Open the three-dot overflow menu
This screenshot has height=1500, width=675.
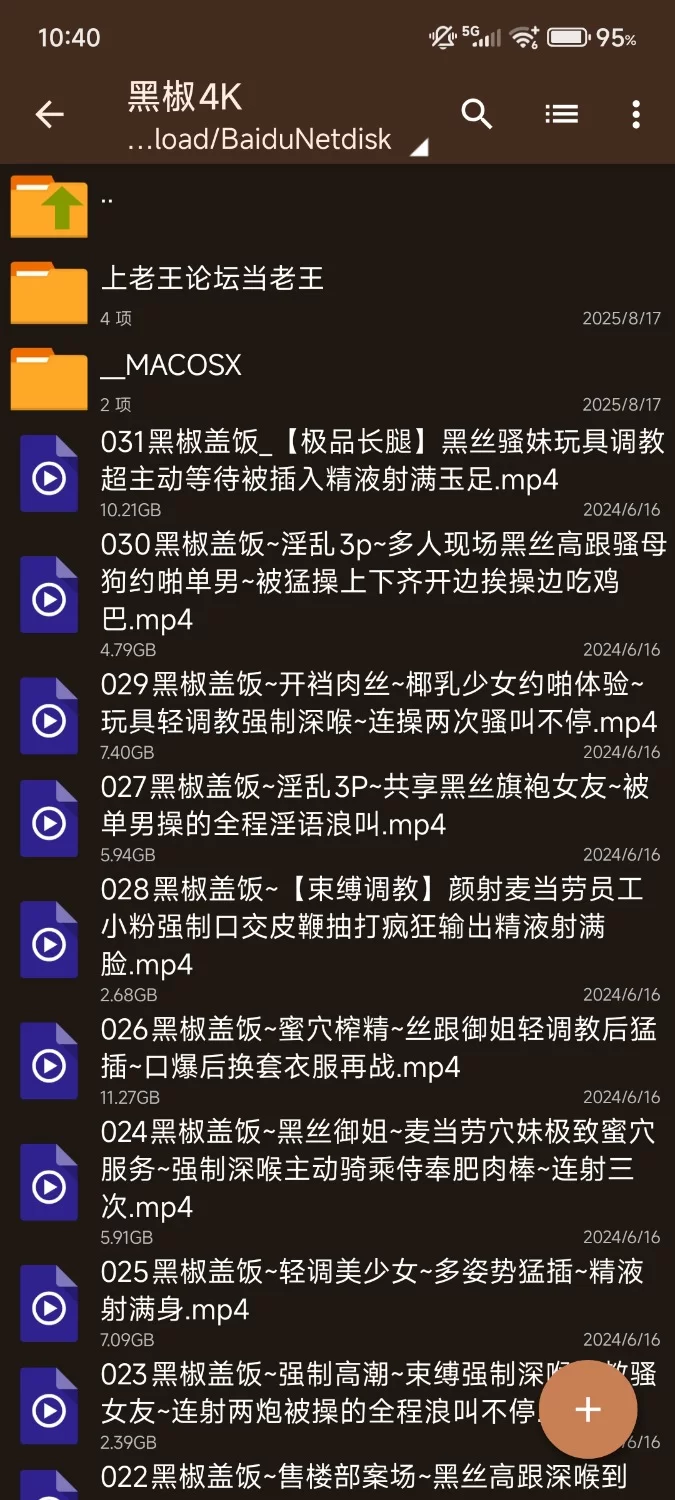(x=636, y=115)
